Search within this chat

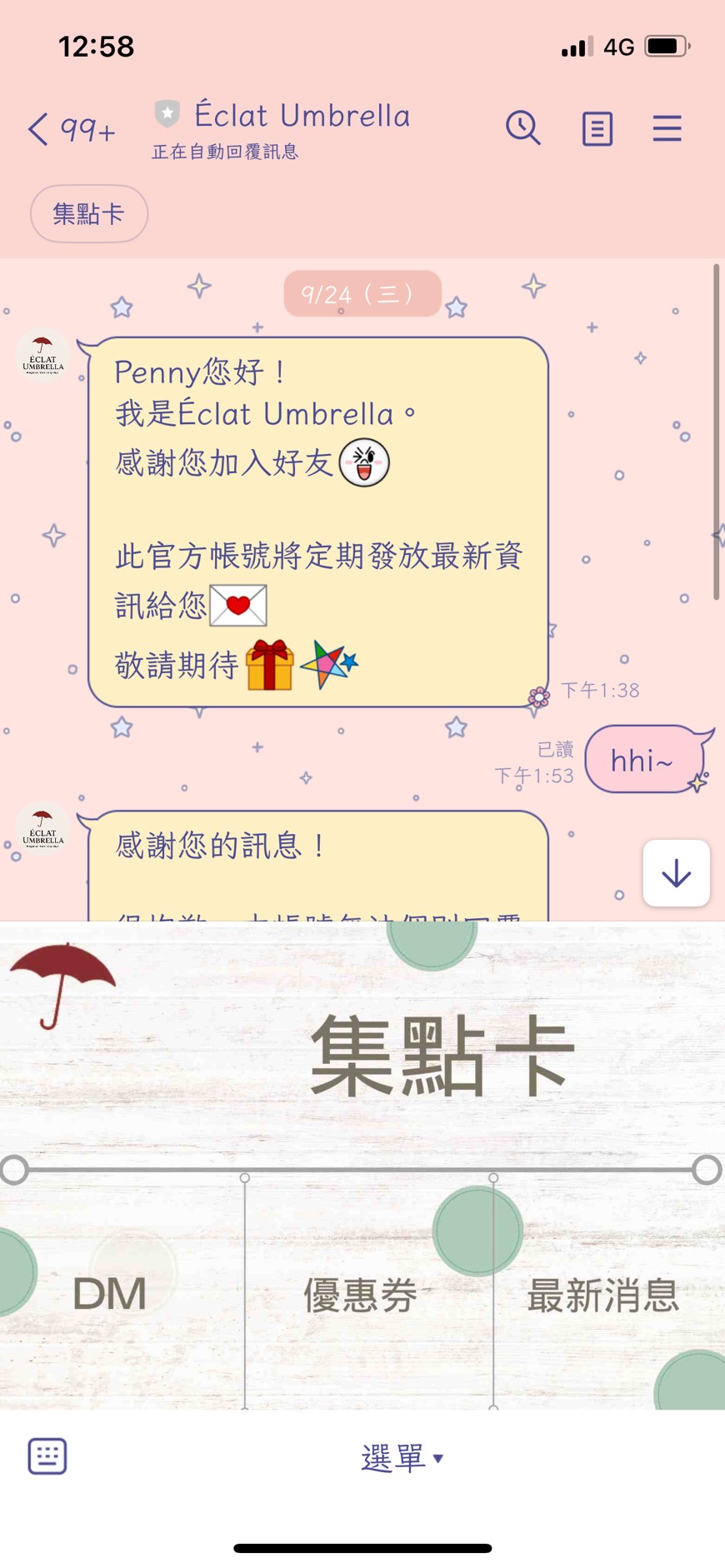pos(522,128)
